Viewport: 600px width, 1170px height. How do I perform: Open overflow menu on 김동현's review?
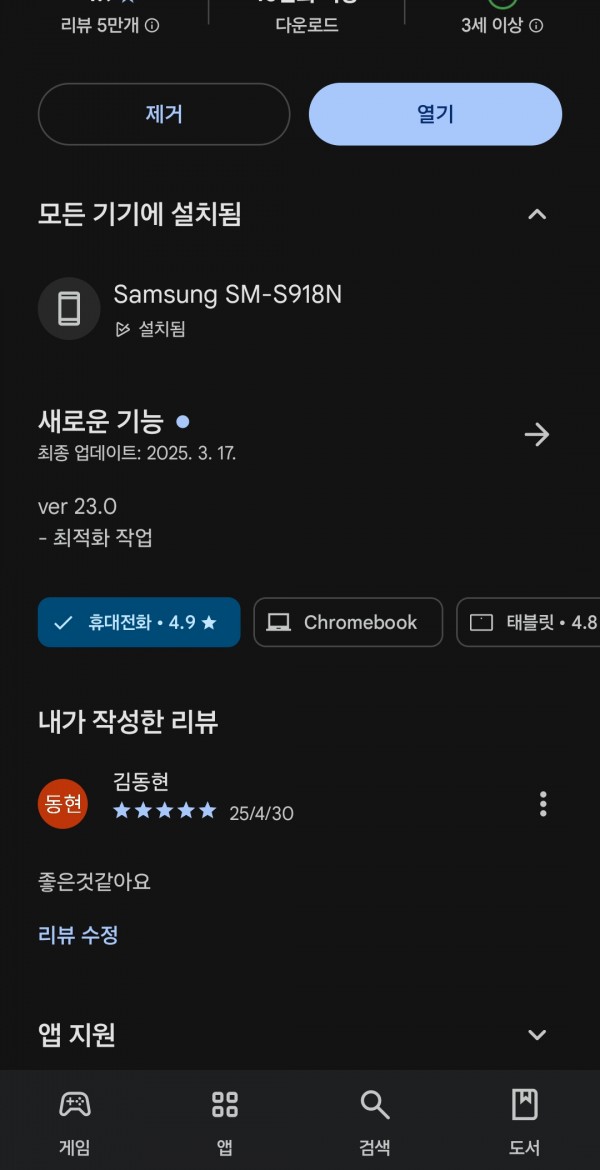[543, 804]
